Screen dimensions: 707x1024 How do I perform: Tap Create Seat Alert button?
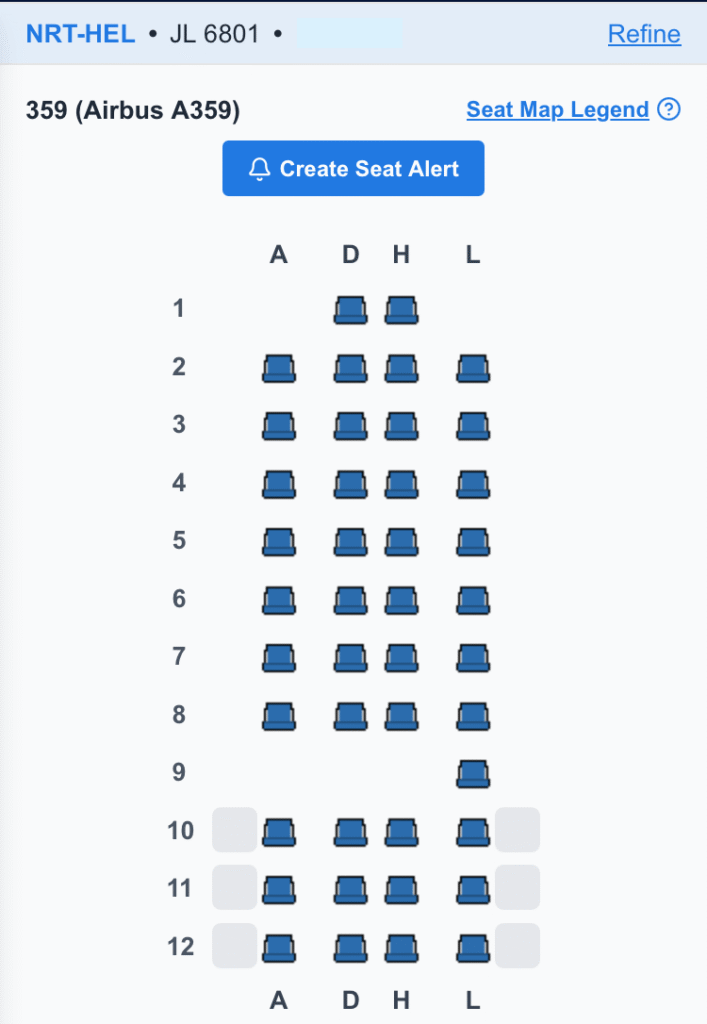(353, 169)
